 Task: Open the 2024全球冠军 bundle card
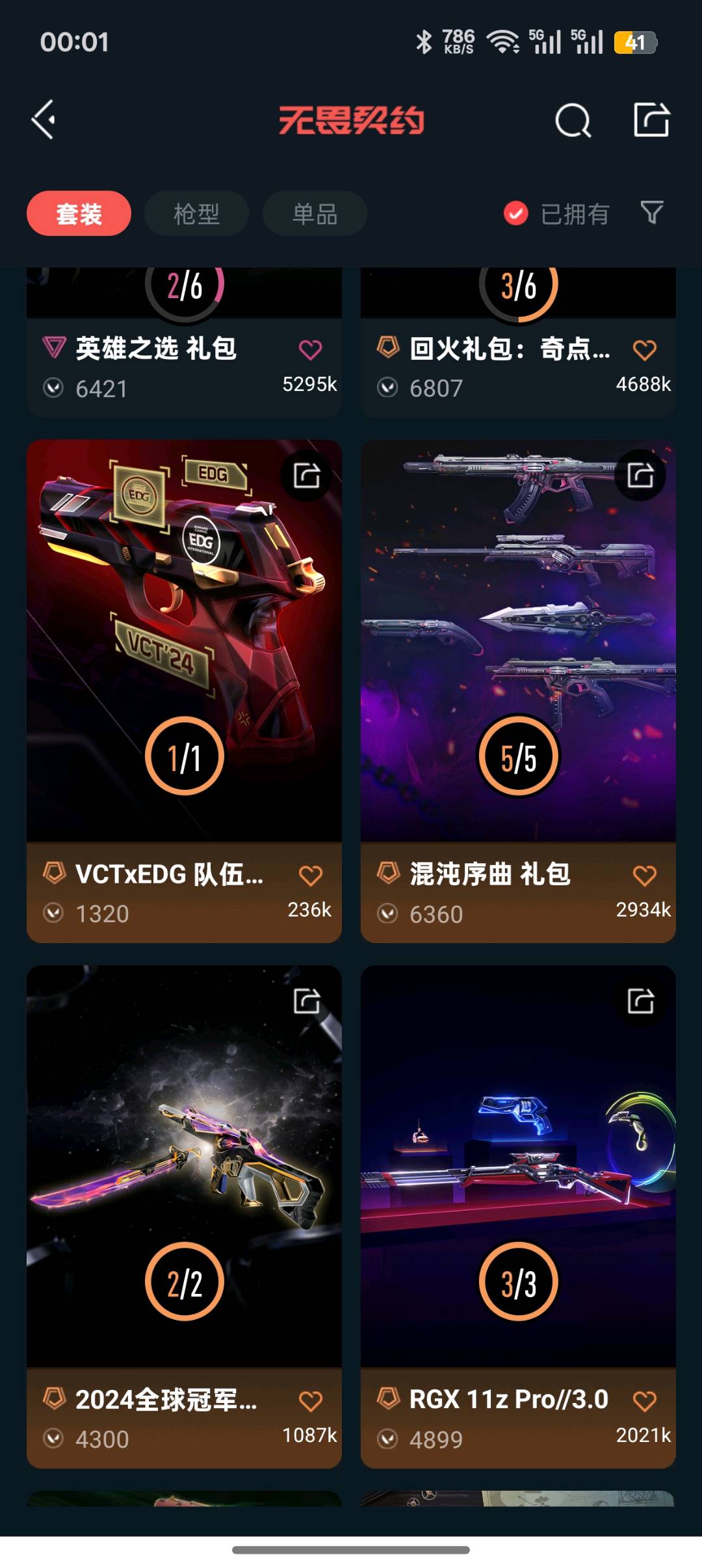184,1169
